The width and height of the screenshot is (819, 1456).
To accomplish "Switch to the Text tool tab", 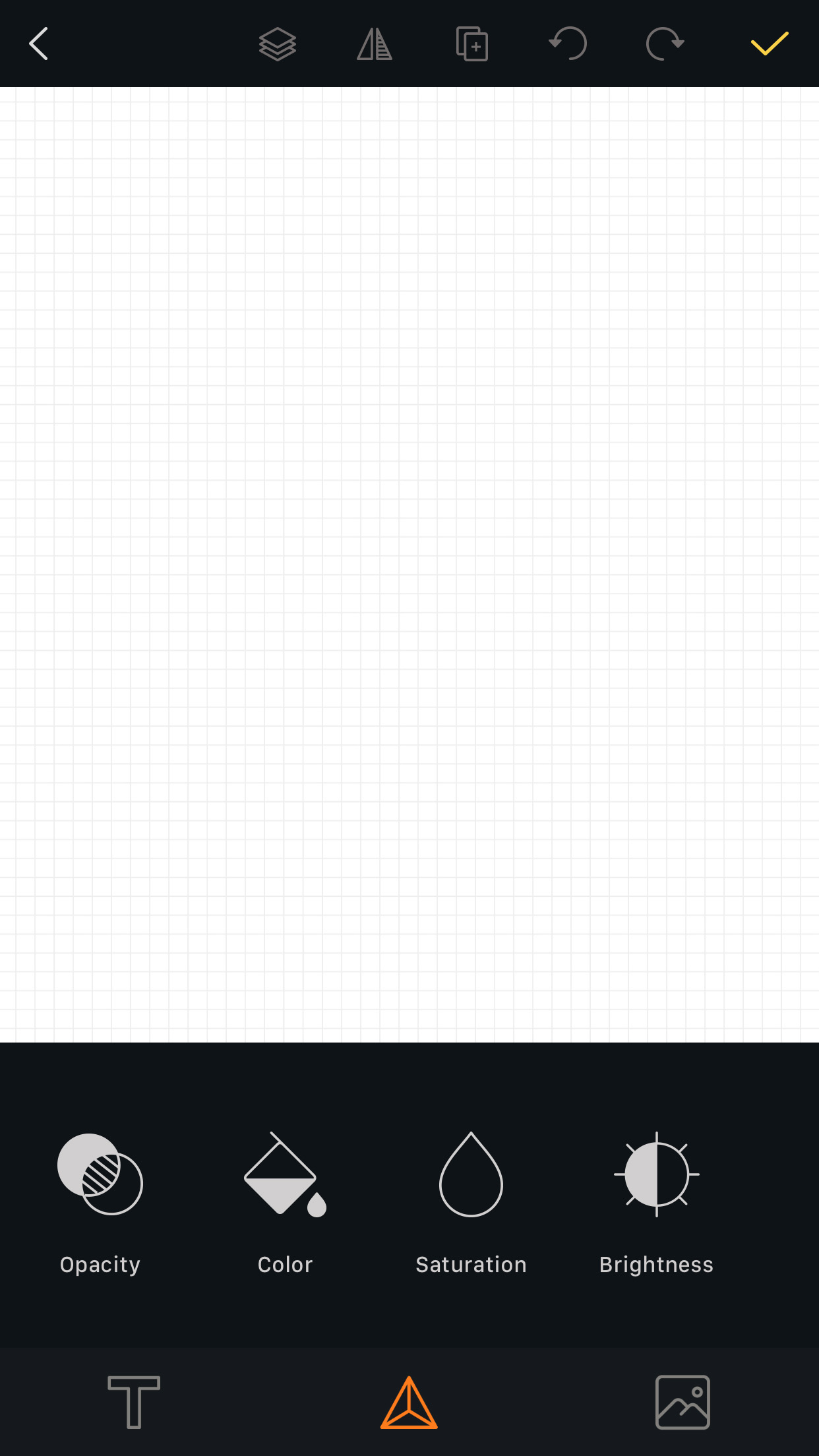I will 134,1402.
